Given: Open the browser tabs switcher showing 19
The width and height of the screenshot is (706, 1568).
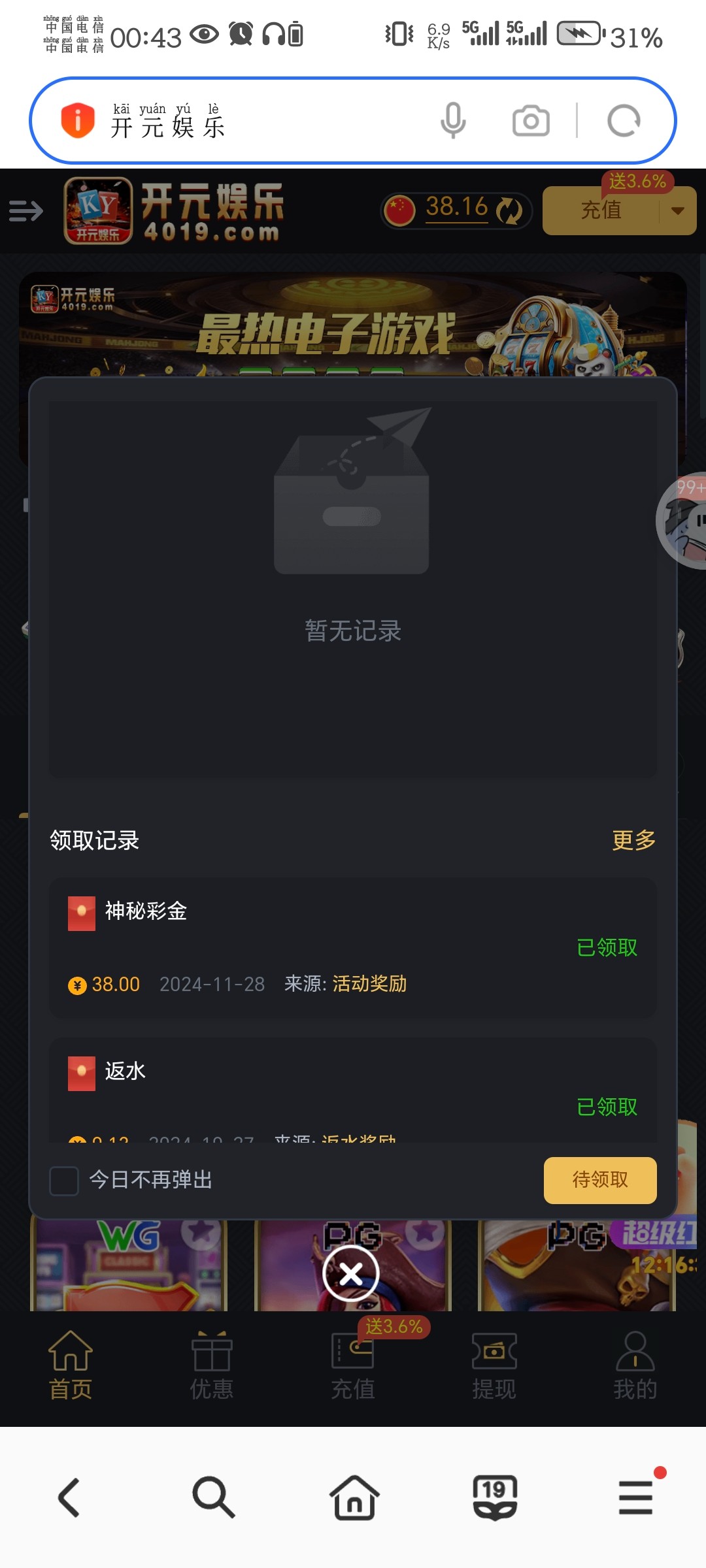Looking at the screenshot, I should [x=495, y=1497].
